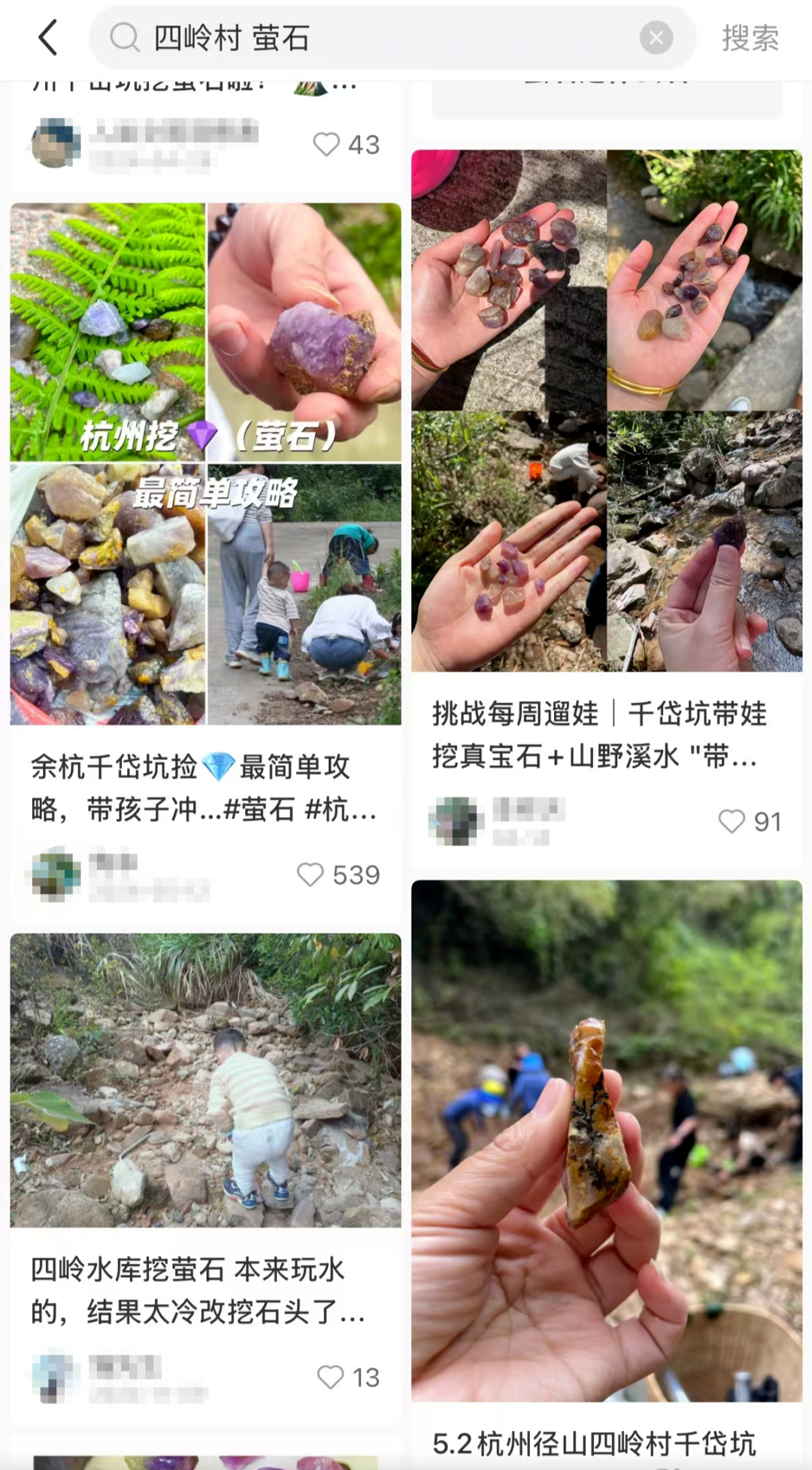Open the author avatar under 余杭千岱坑 post
This screenshot has height=1470, width=812.
point(54,873)
